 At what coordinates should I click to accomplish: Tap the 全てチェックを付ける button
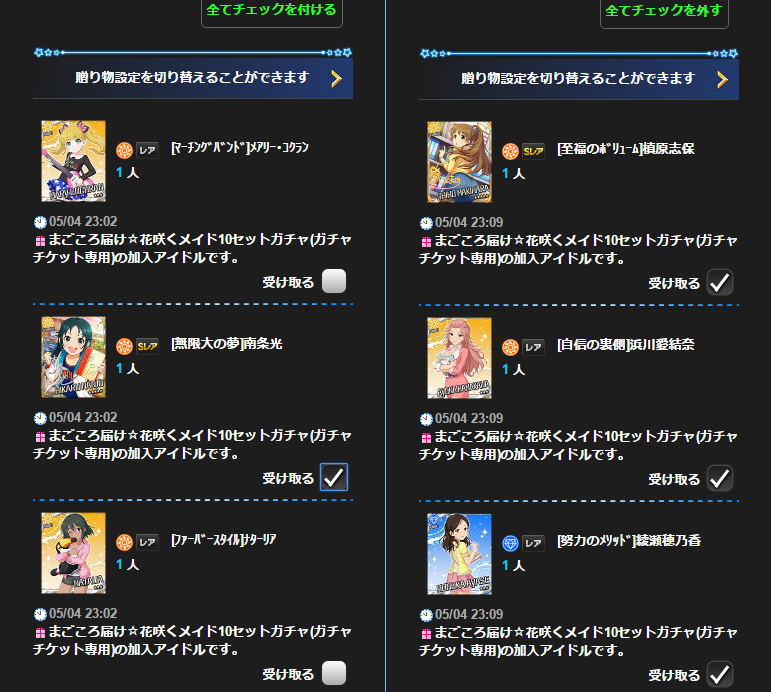pyautogui.click(x=272, y=12)
